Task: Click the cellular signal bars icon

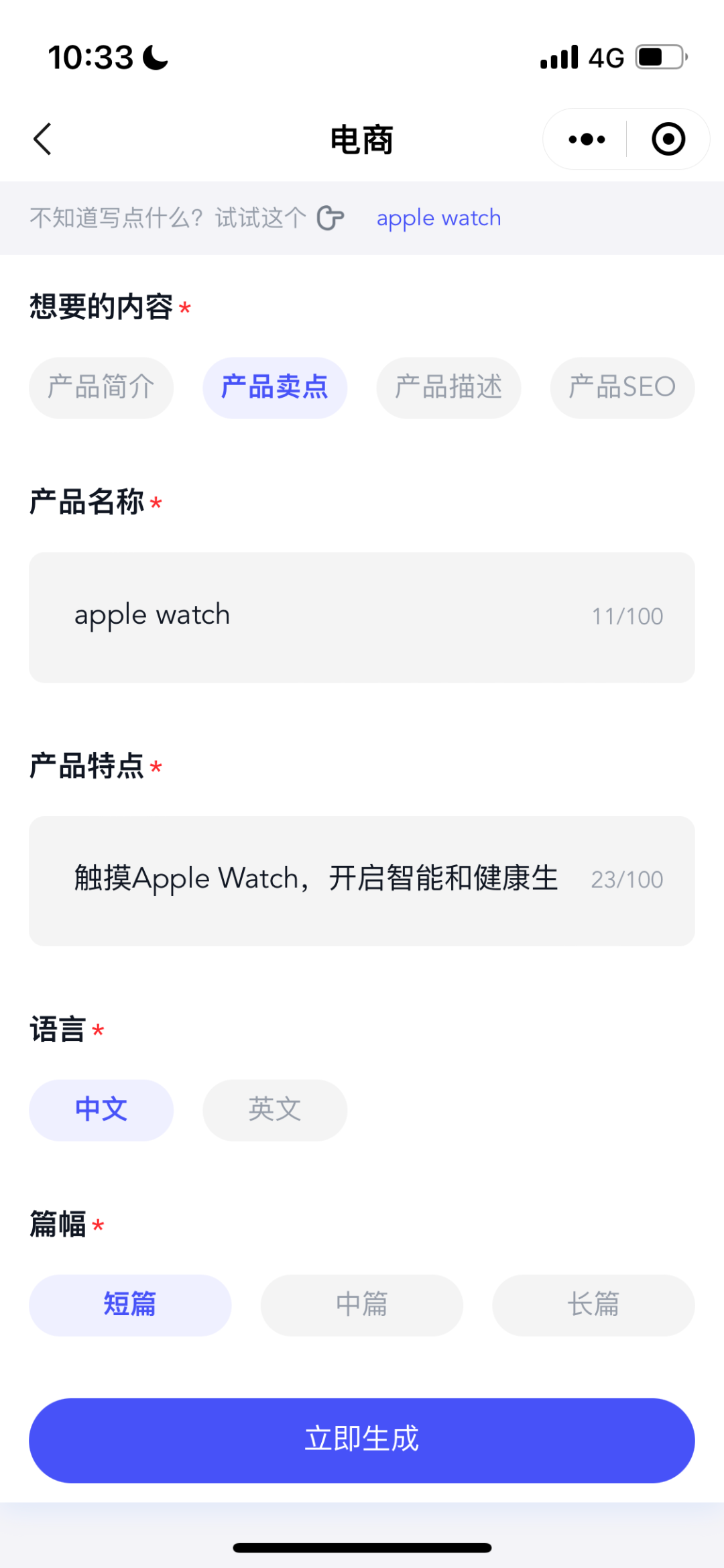Action: 558,57
